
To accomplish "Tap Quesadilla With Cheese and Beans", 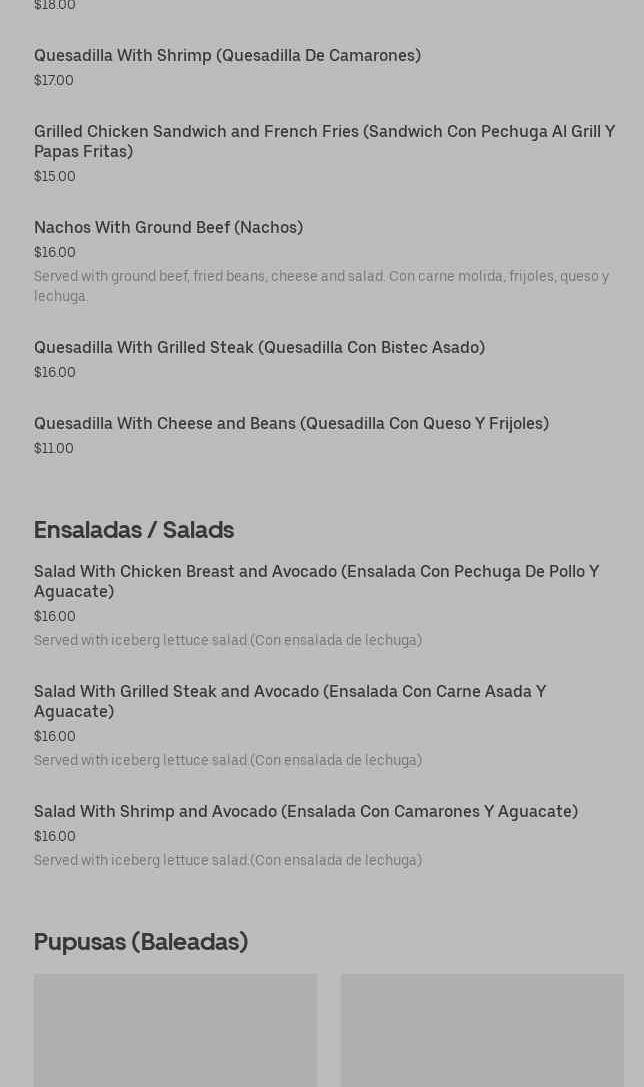I will (x=291, y=424).
